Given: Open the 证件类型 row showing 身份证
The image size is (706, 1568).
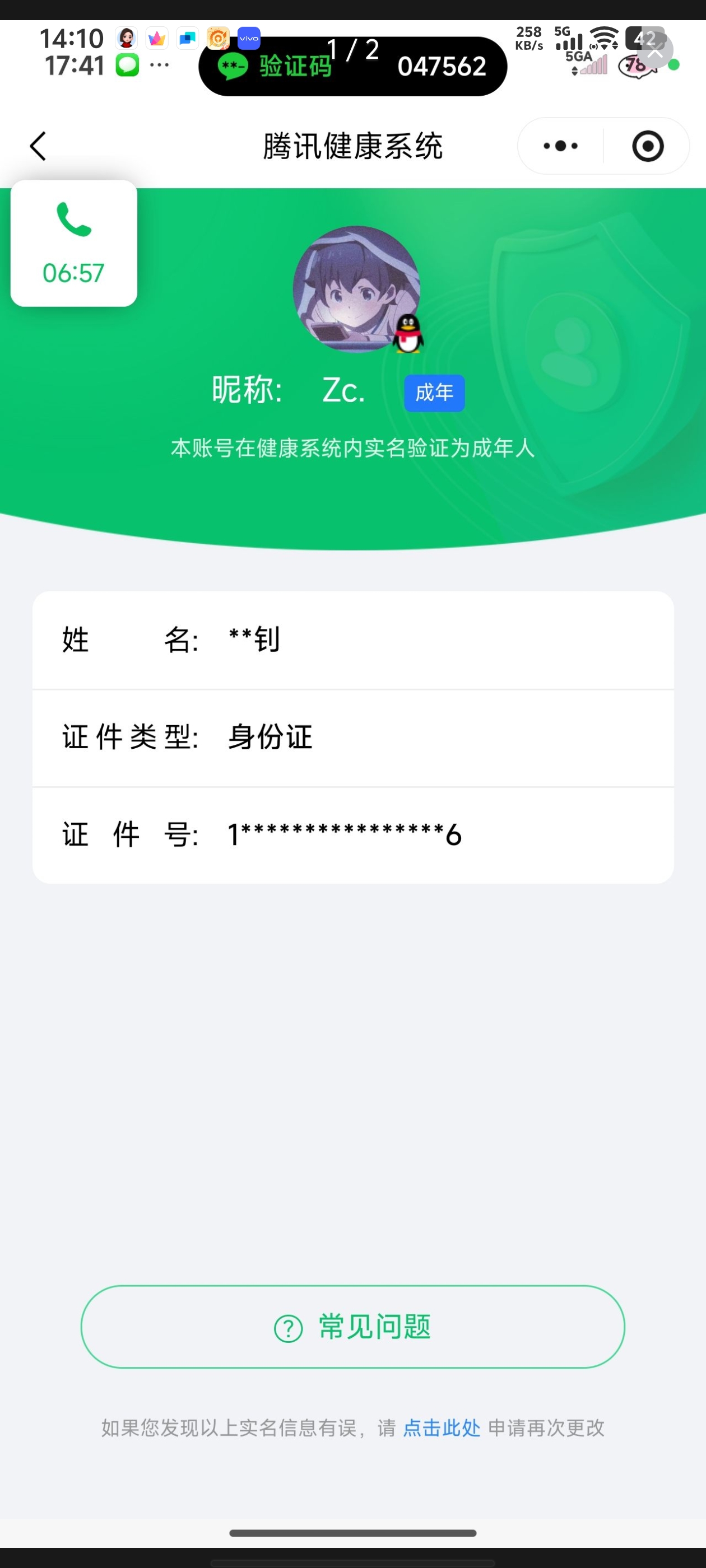Looking at the screenshot, I should (352, 737).
